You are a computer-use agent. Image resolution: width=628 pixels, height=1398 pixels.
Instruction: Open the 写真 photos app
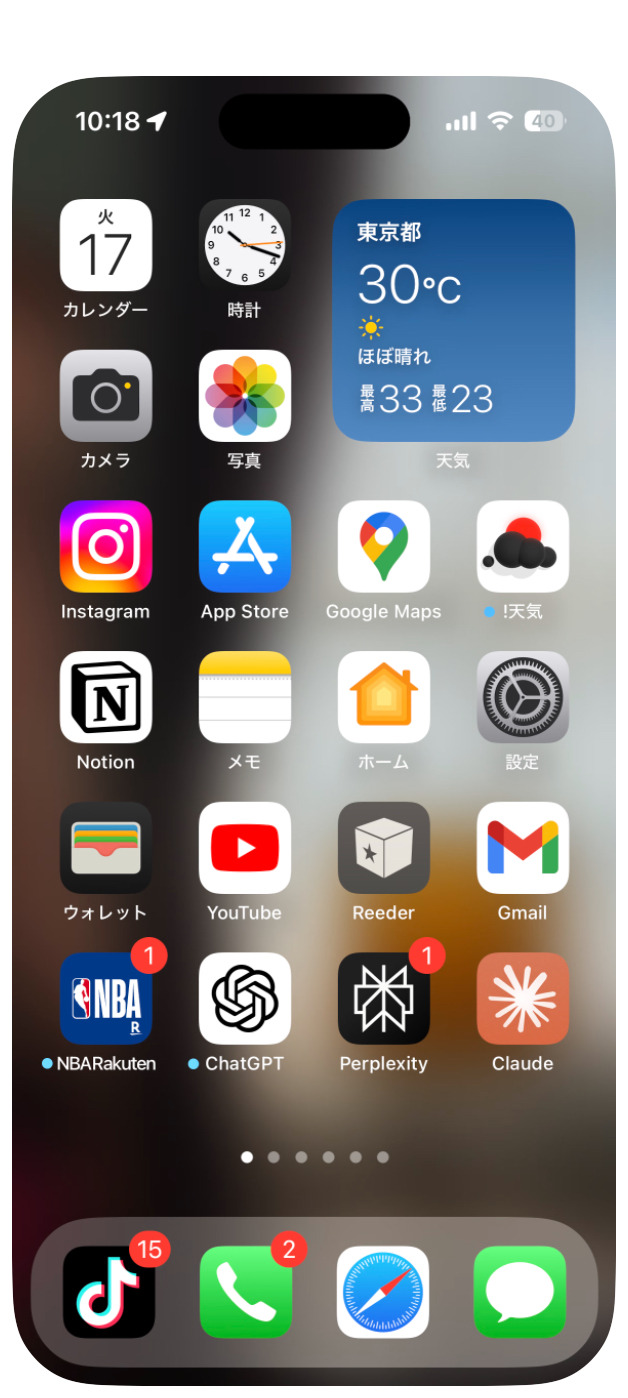pos(245,396)
